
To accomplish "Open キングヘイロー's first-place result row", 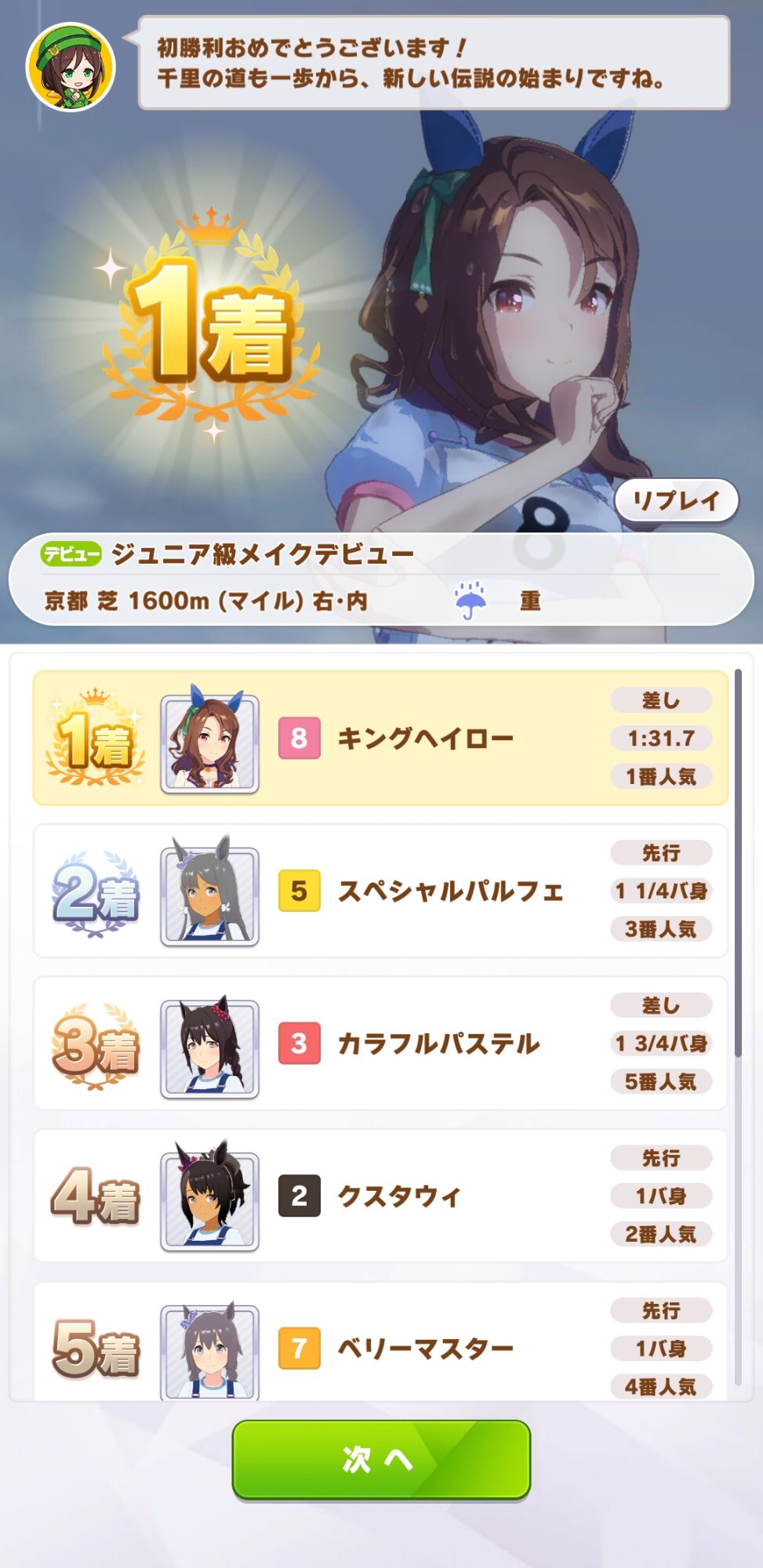I will pos(380,738).
